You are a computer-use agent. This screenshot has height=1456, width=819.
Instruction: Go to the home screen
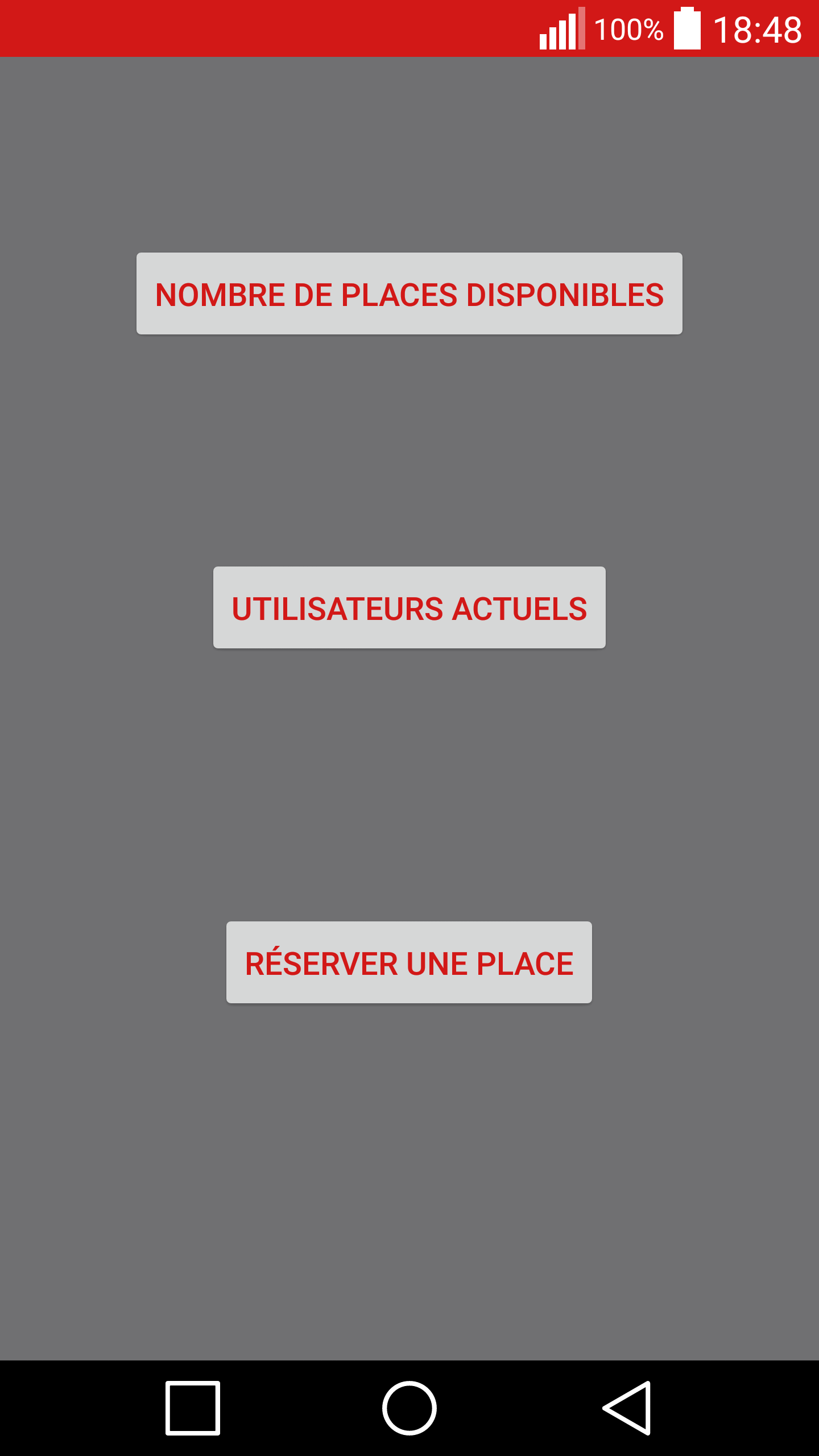[x=409, y=1408]
